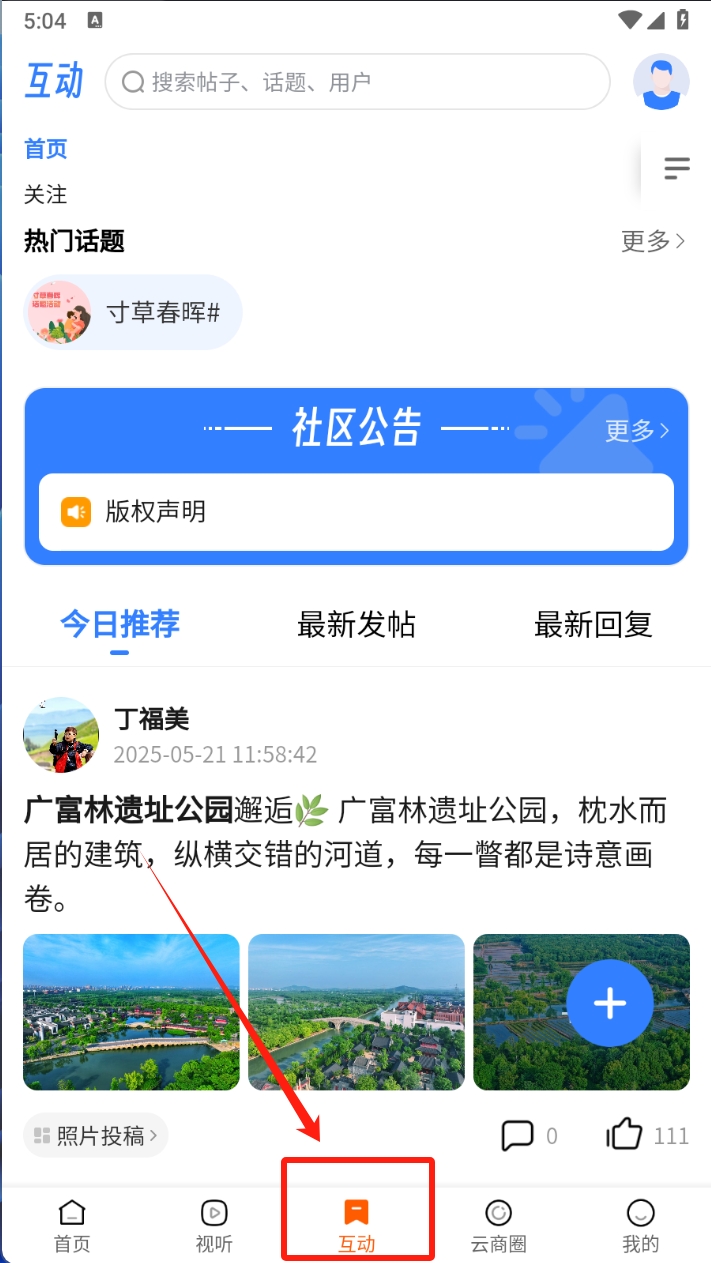The width and height of the screenshot is (711, 1263).
Task: Open the 照片投稿 category tag
Action: 96,1135
